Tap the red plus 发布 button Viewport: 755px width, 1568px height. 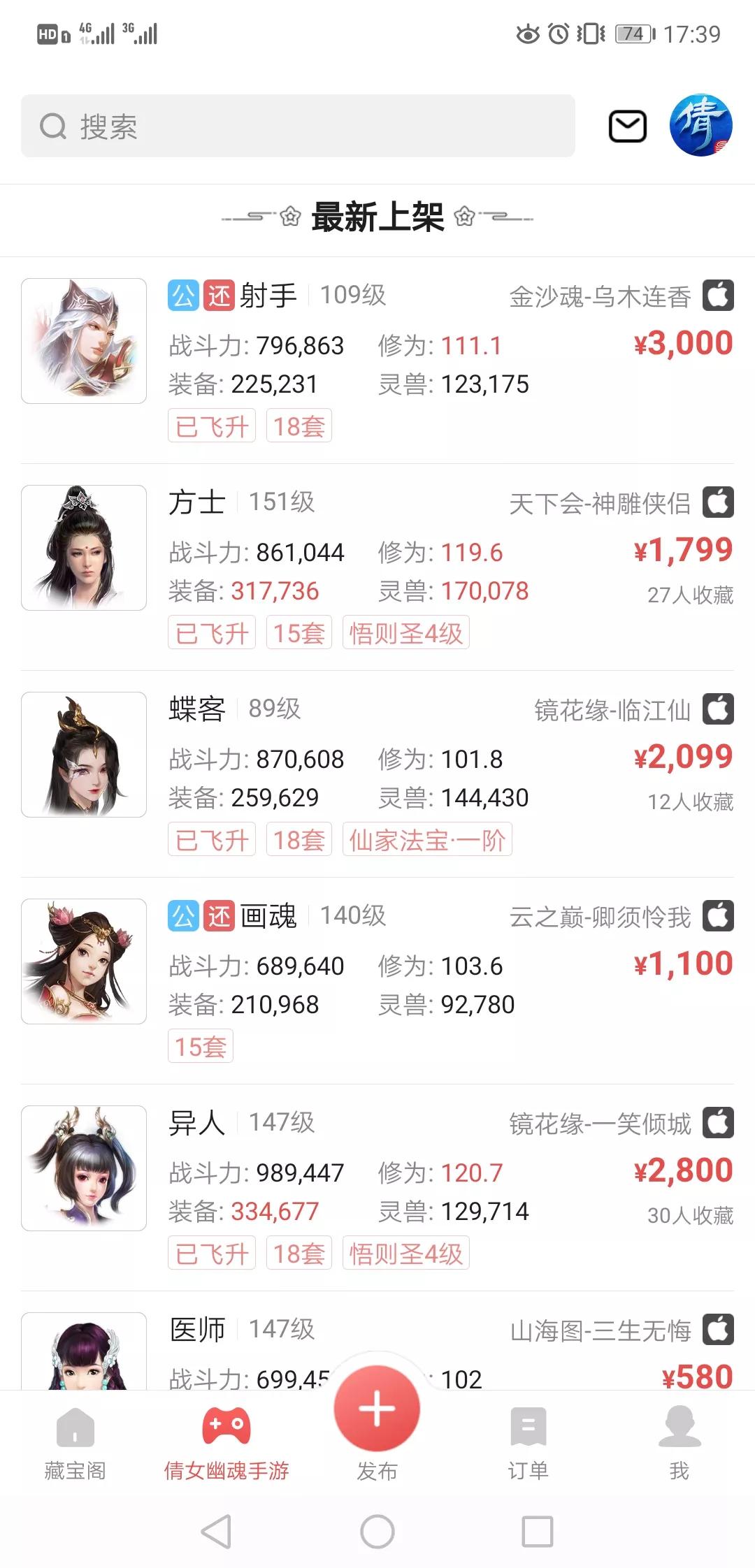pos(377,1409)
